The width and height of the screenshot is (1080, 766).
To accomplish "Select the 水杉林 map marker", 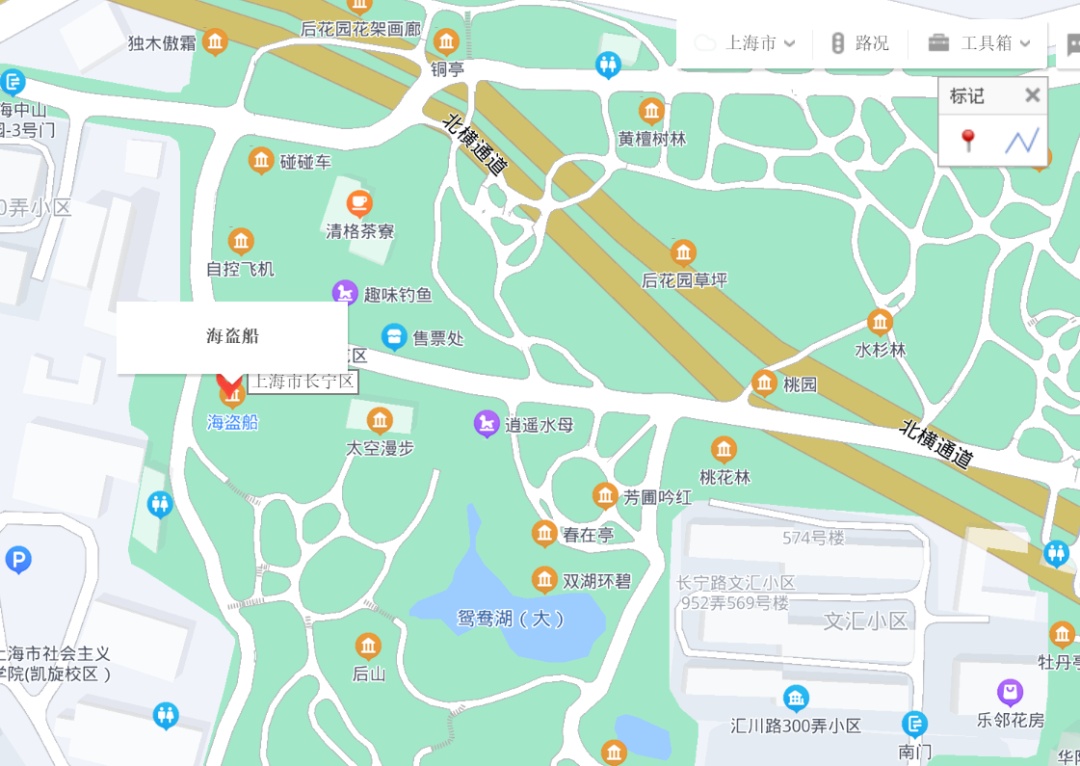I will pyautogui.click(x=880, y=322).
